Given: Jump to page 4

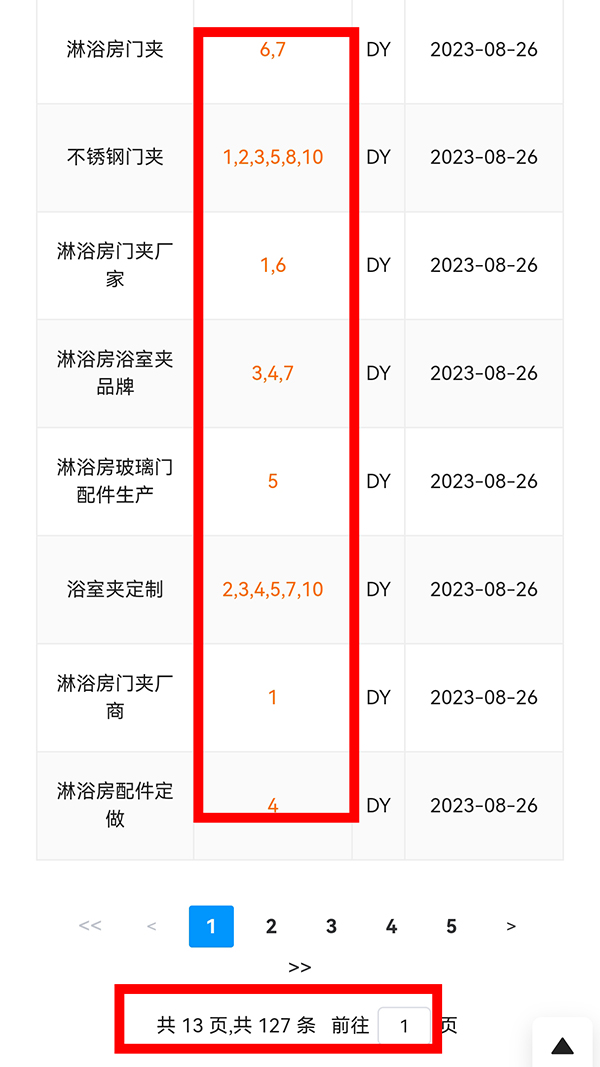Looking at the screenshot, I should 391,926.
